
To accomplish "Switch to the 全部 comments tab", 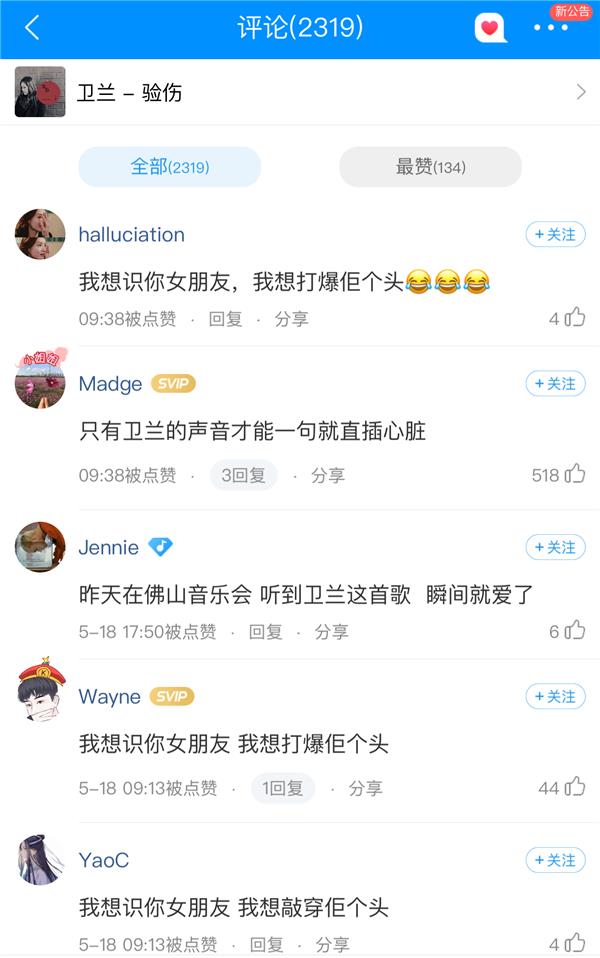I will click(x=169, y=167).
